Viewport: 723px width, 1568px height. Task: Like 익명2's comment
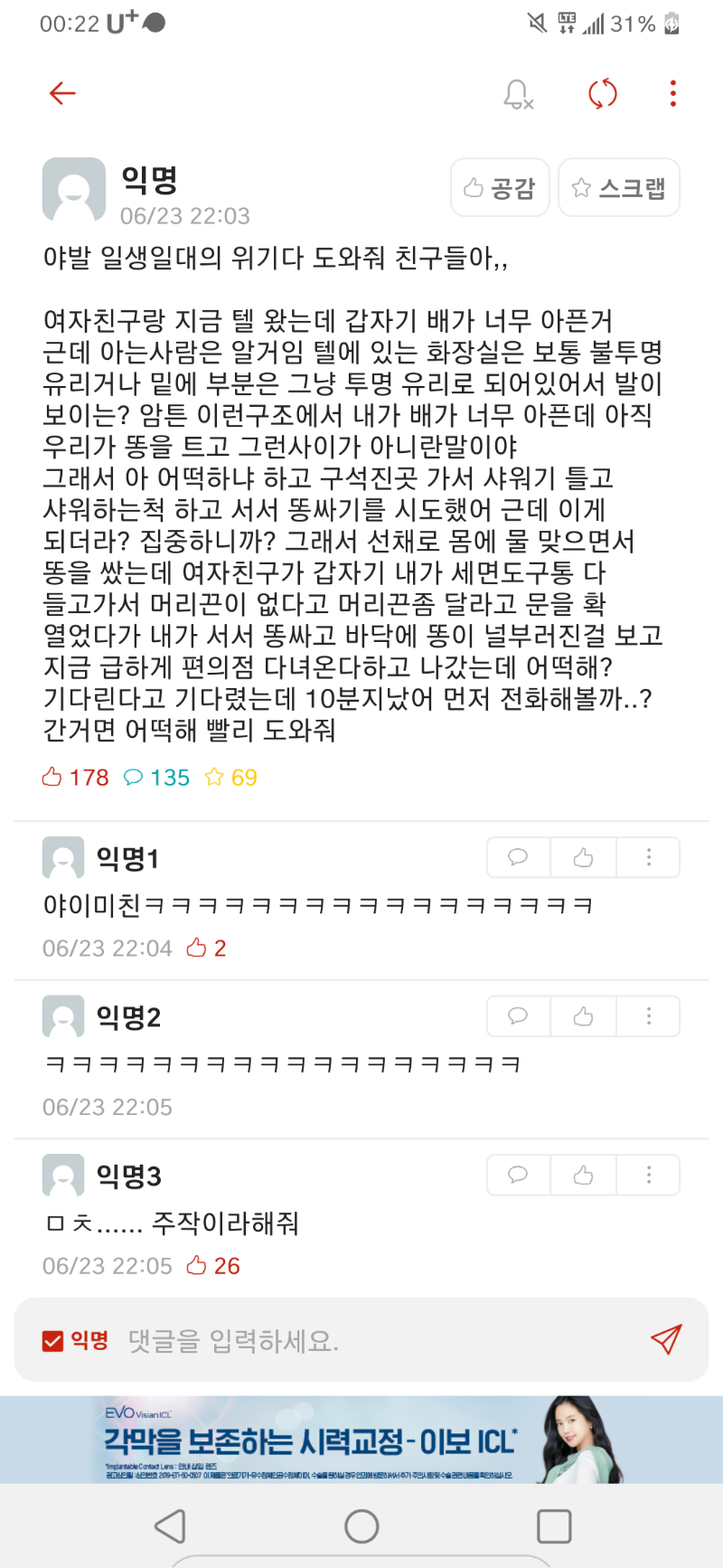[583, 1016]
